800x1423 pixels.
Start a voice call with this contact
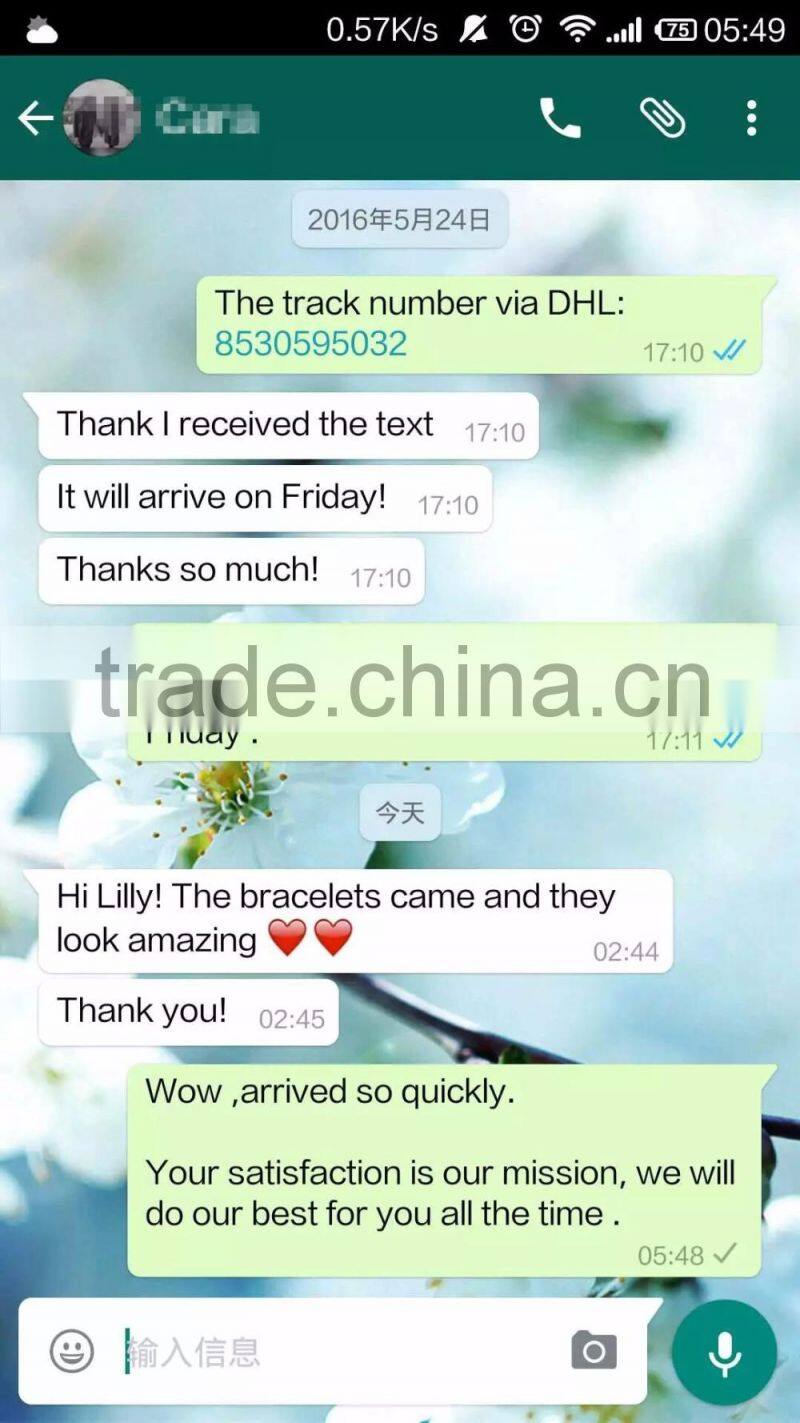[560, 118]
